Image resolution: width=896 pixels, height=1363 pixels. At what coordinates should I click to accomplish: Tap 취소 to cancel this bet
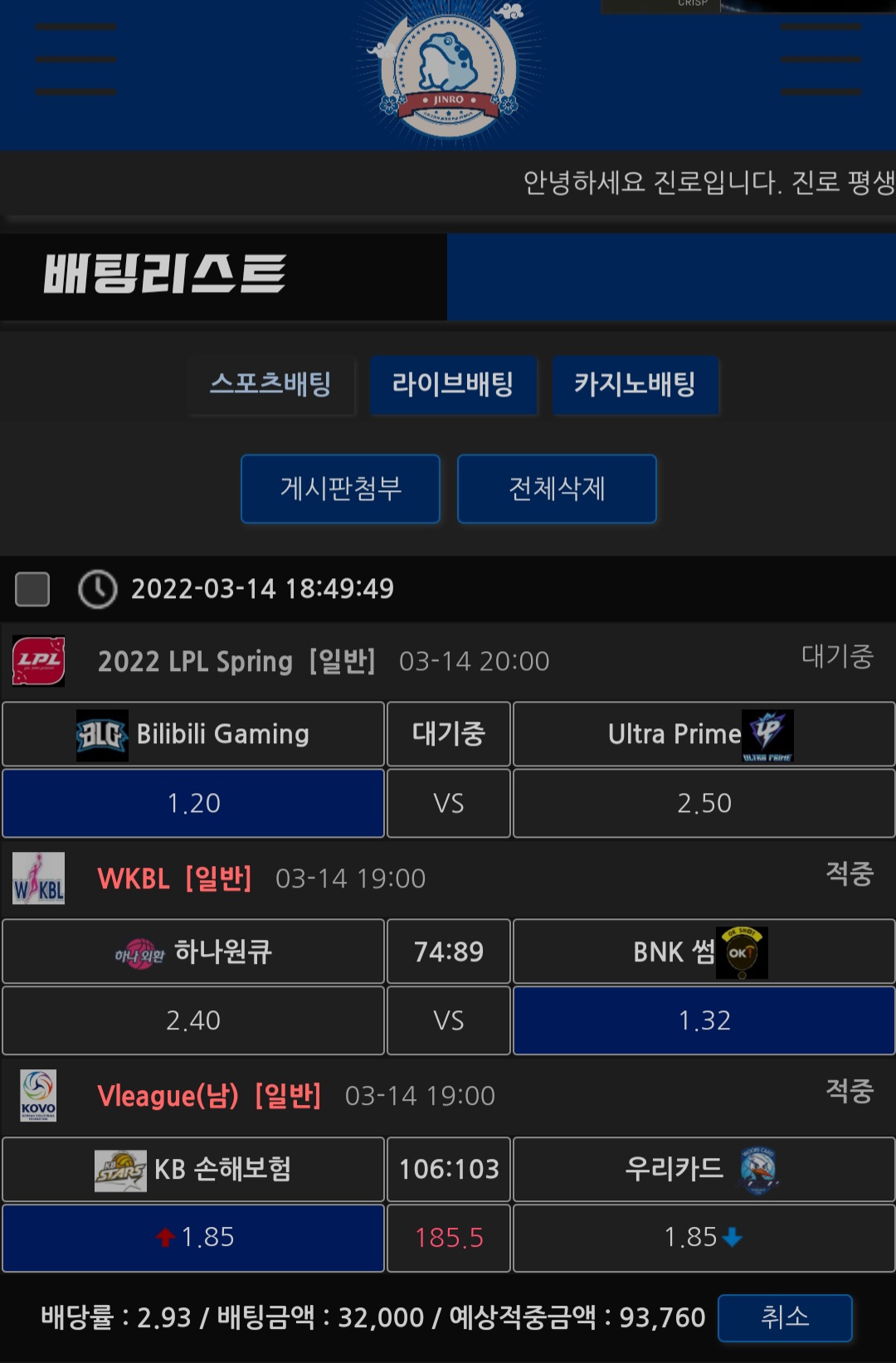pos(784,1317)
